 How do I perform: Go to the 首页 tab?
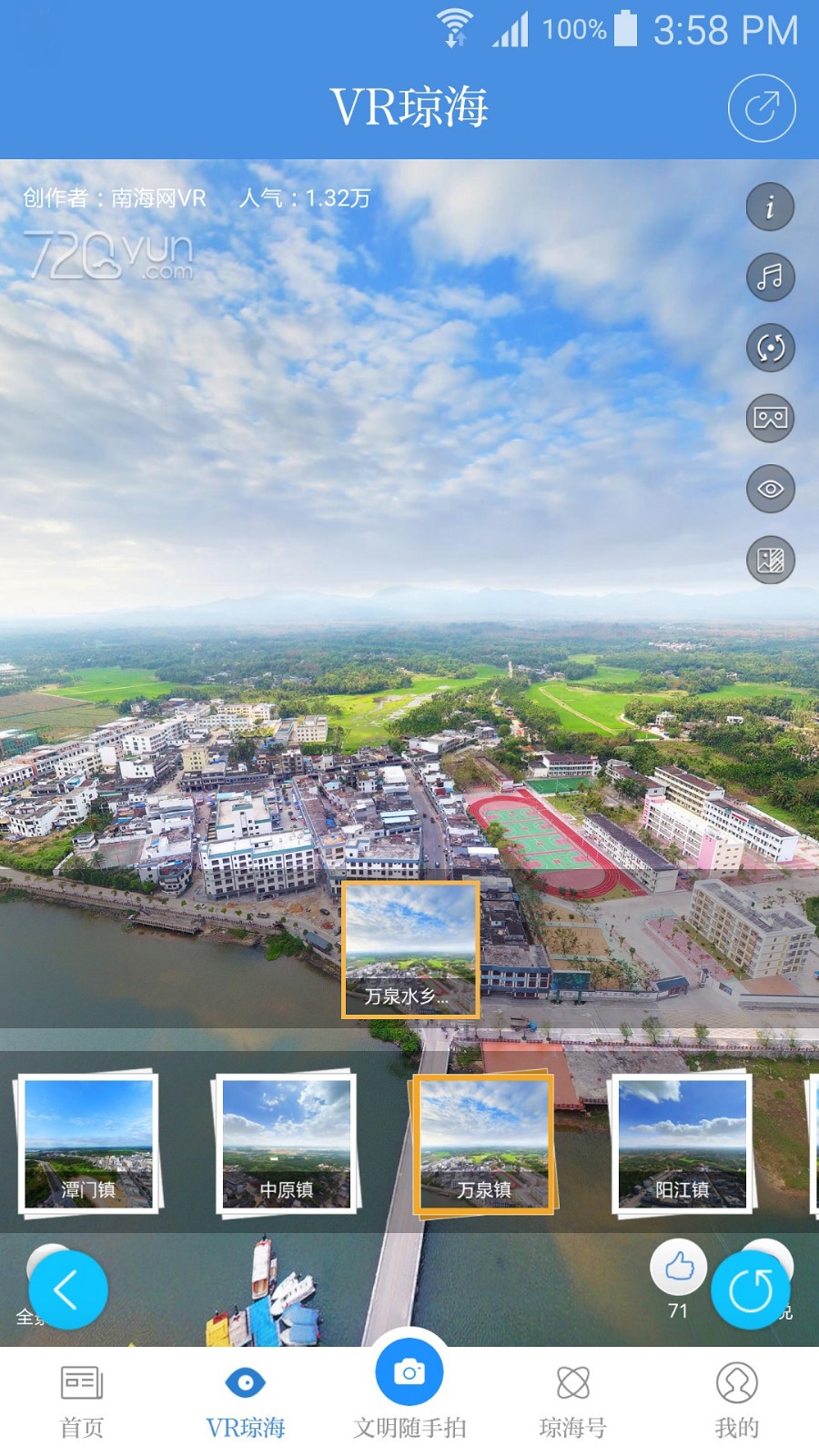pos(82,1401)
